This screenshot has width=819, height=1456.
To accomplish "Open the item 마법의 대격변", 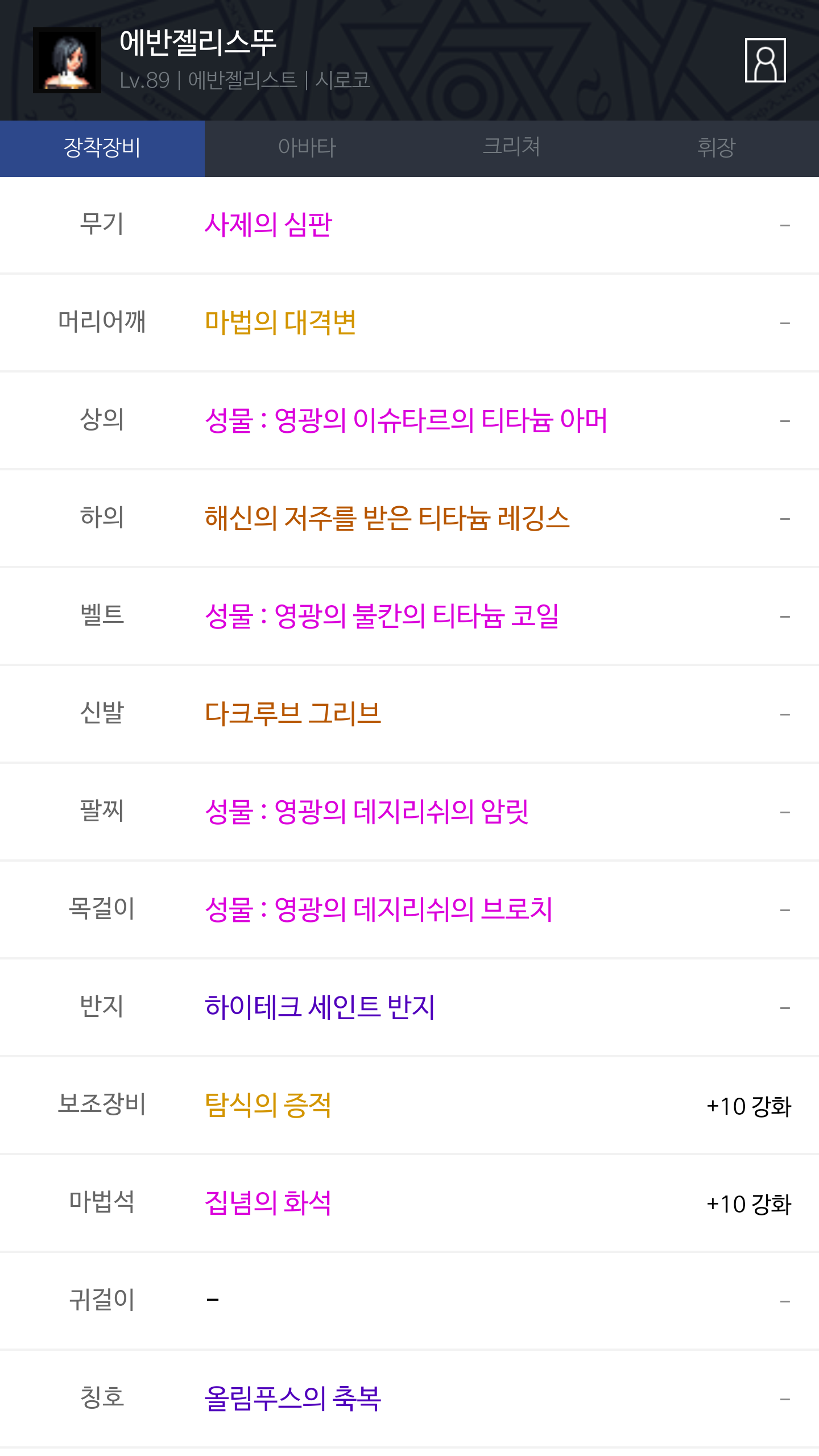I will (x=280, y=322).
